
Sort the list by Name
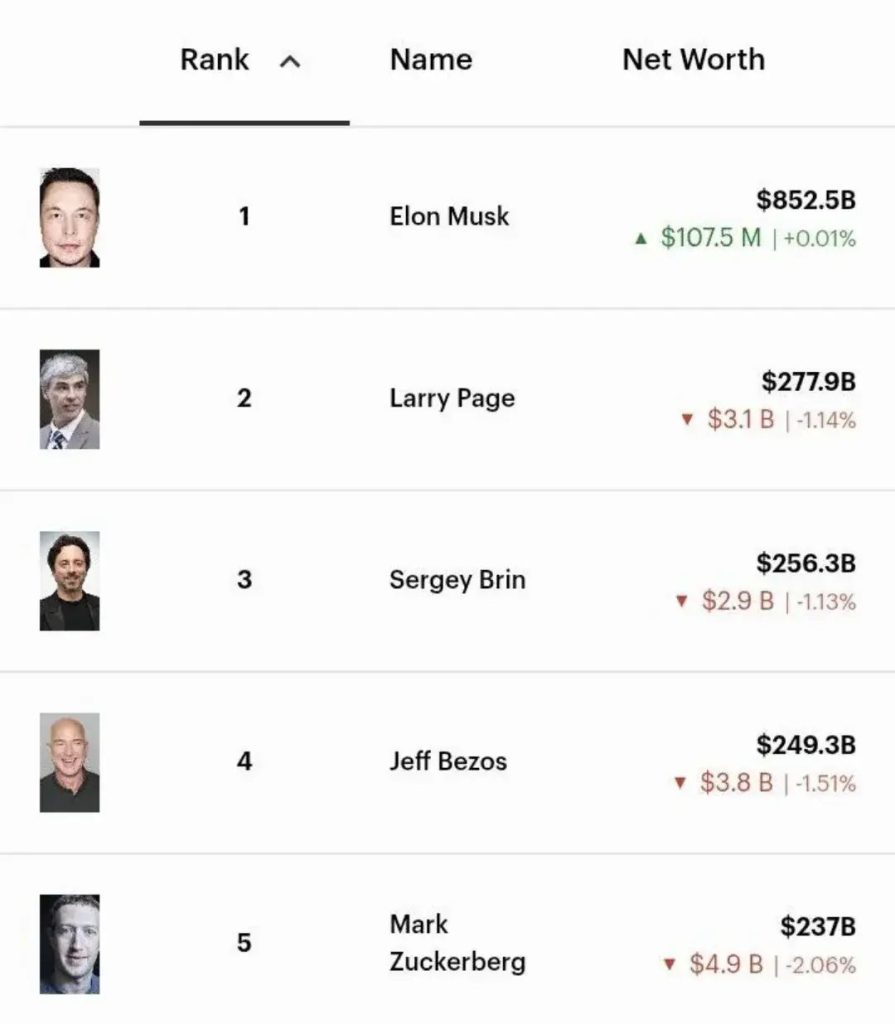pyautogui.click(x=430, y=61)
